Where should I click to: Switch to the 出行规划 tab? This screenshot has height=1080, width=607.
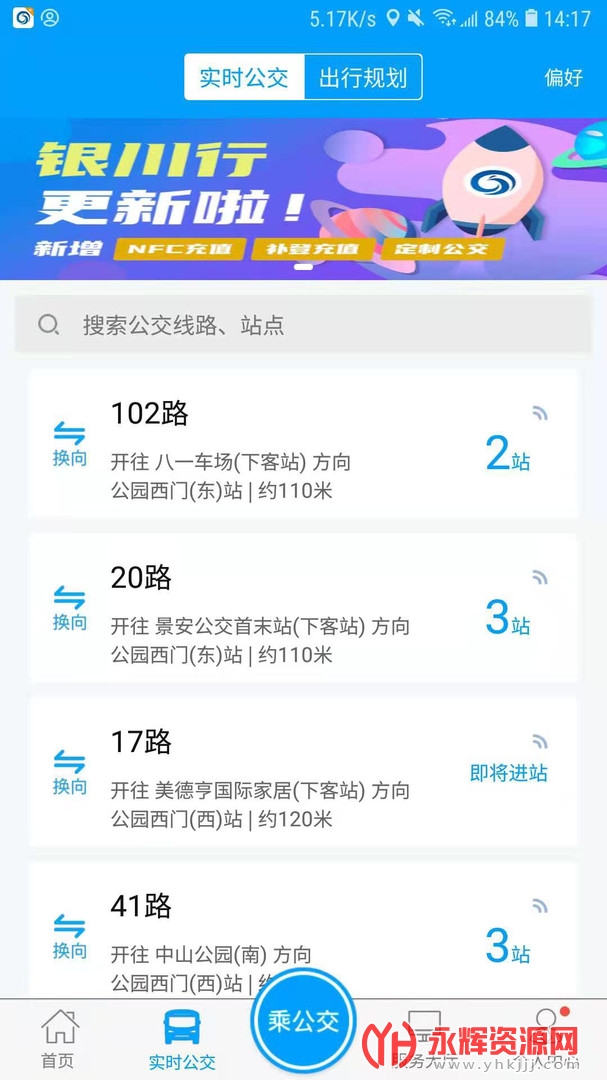click(x=363, y=77)
